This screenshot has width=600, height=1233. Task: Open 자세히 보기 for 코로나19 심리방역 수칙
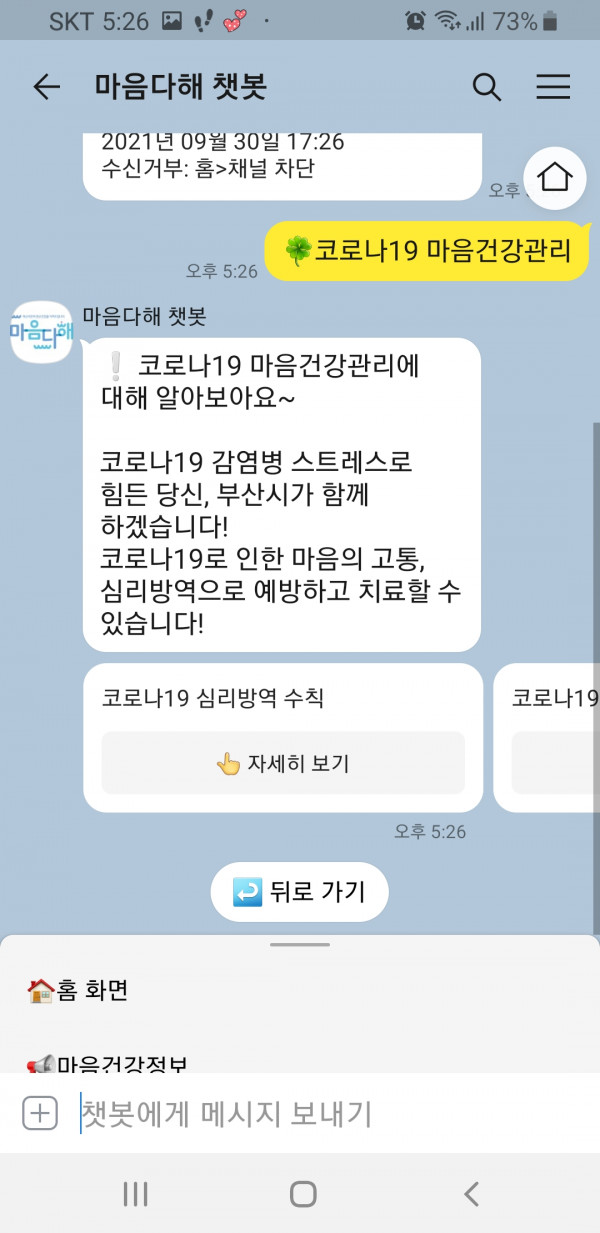pyautogui.click(x=283, y=763)
